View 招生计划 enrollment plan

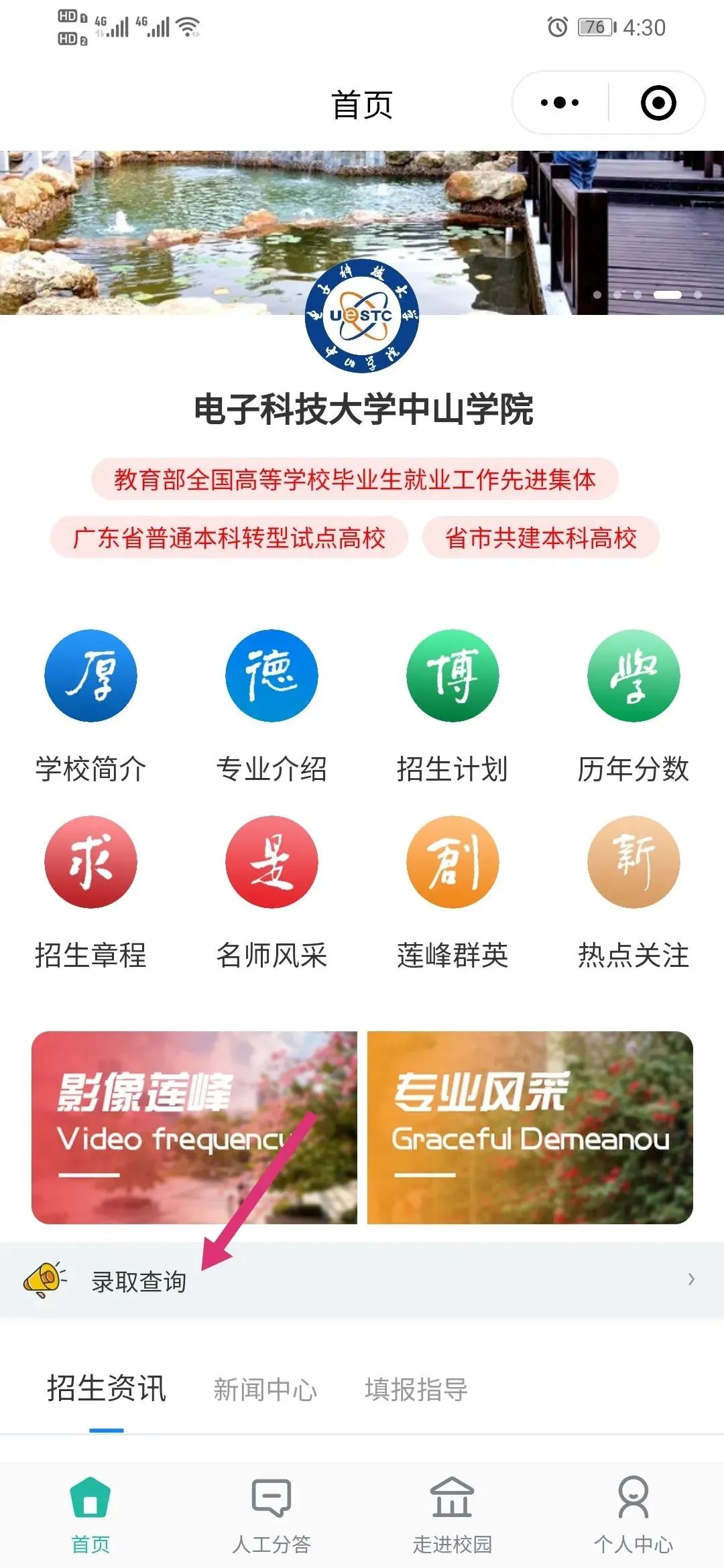tap(452, 706)
